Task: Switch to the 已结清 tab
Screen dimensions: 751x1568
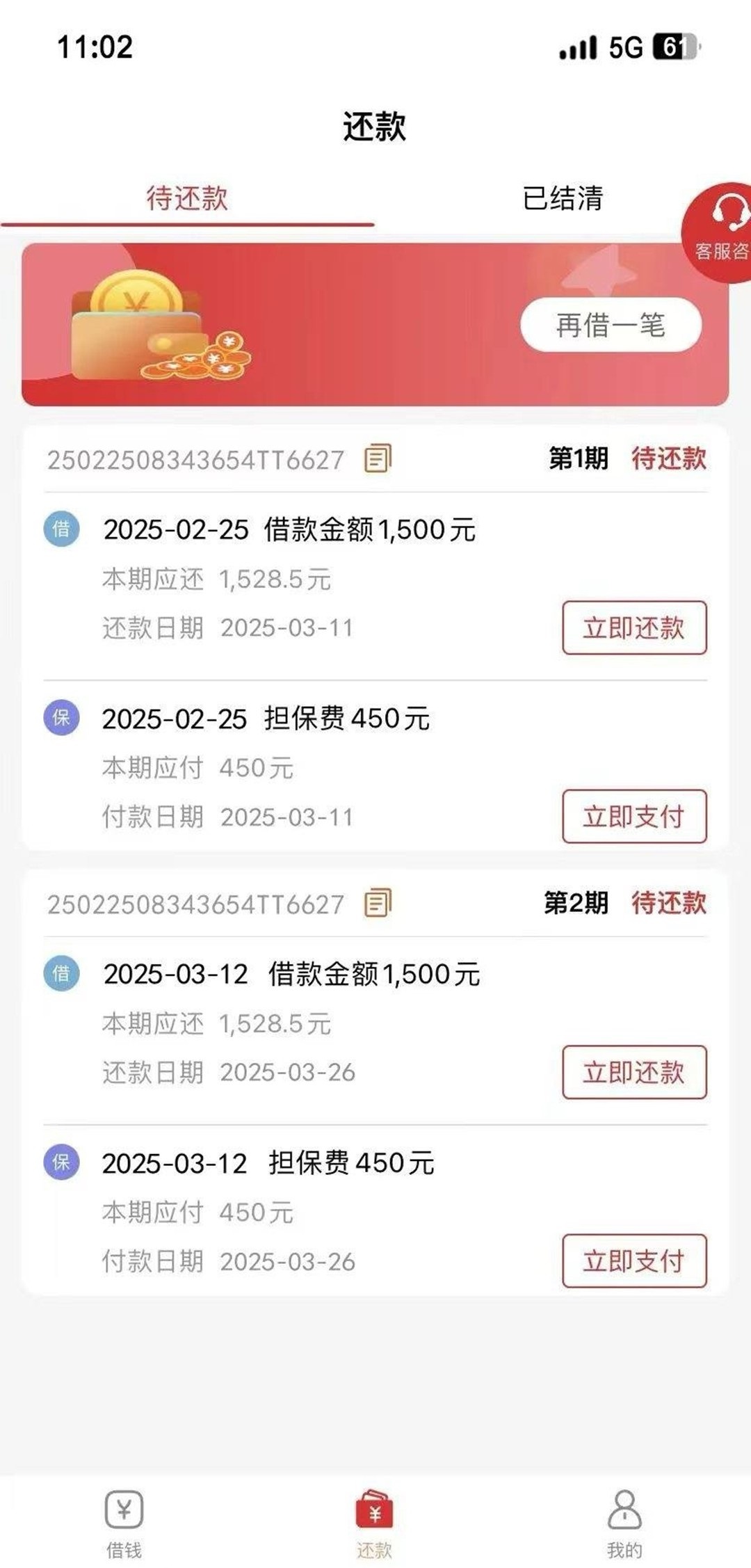Action: pyautogui.click(x=563, y=198)
